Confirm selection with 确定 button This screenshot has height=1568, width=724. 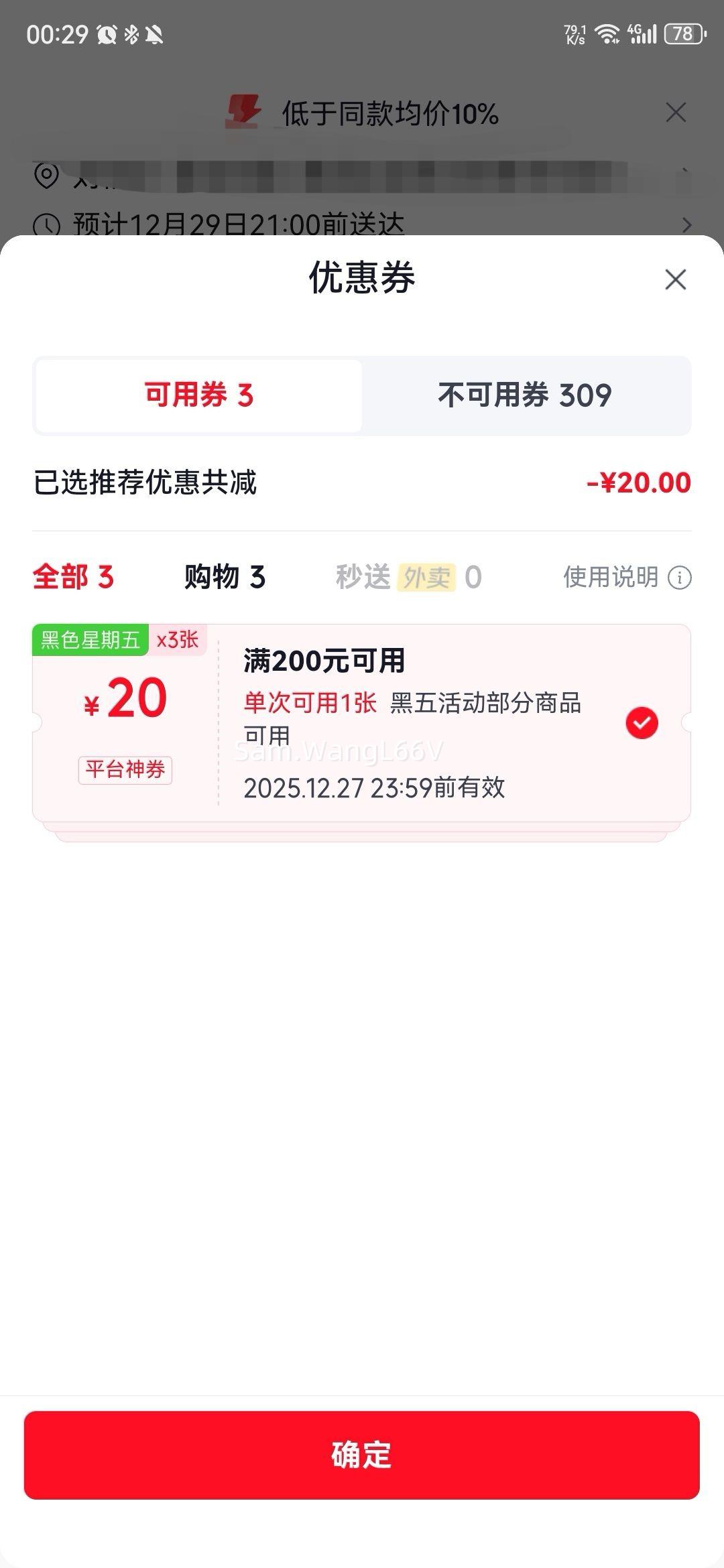[362, 1455]
